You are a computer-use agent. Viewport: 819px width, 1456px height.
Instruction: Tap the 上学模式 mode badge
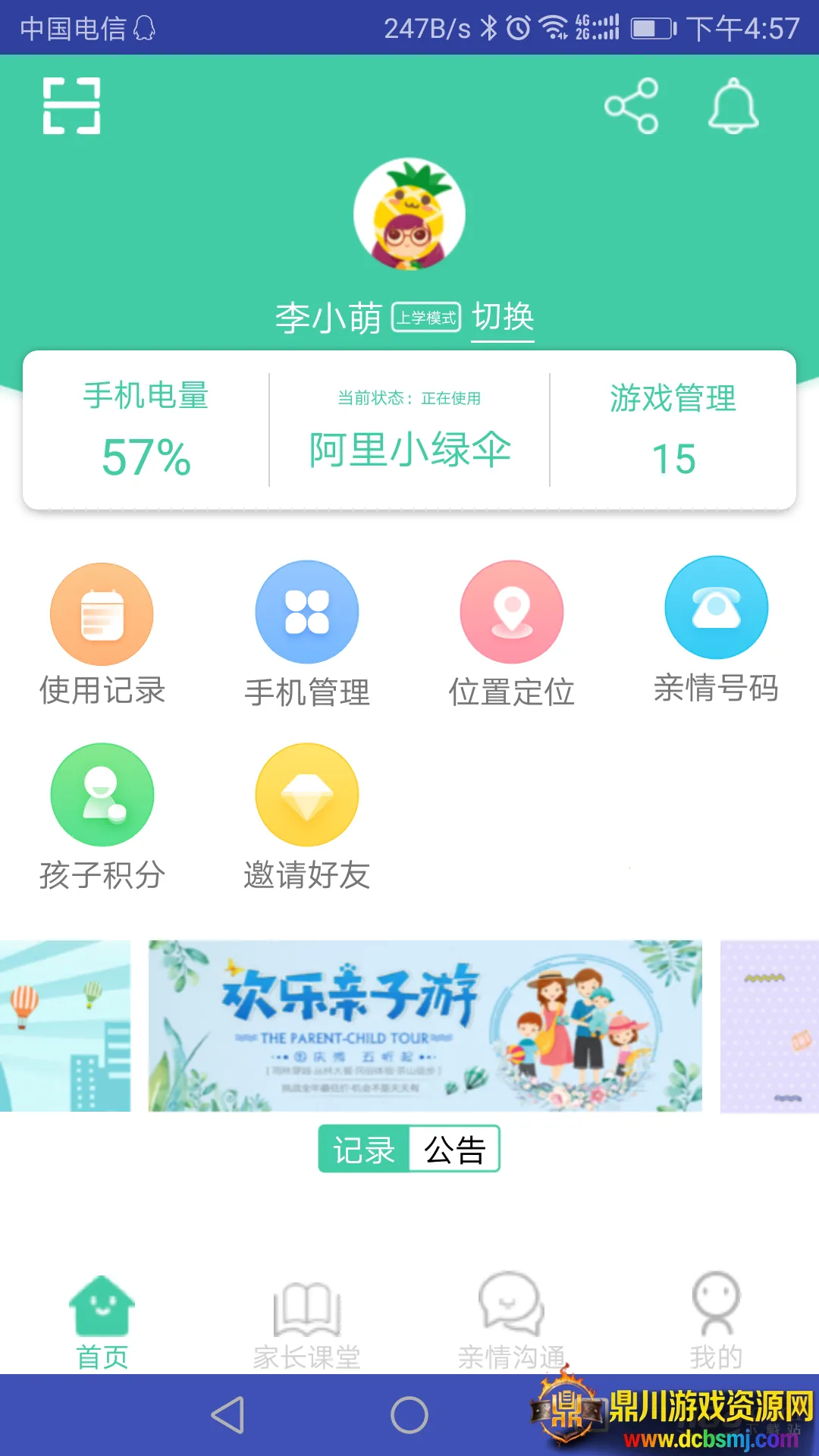click(x=427, y=318)
